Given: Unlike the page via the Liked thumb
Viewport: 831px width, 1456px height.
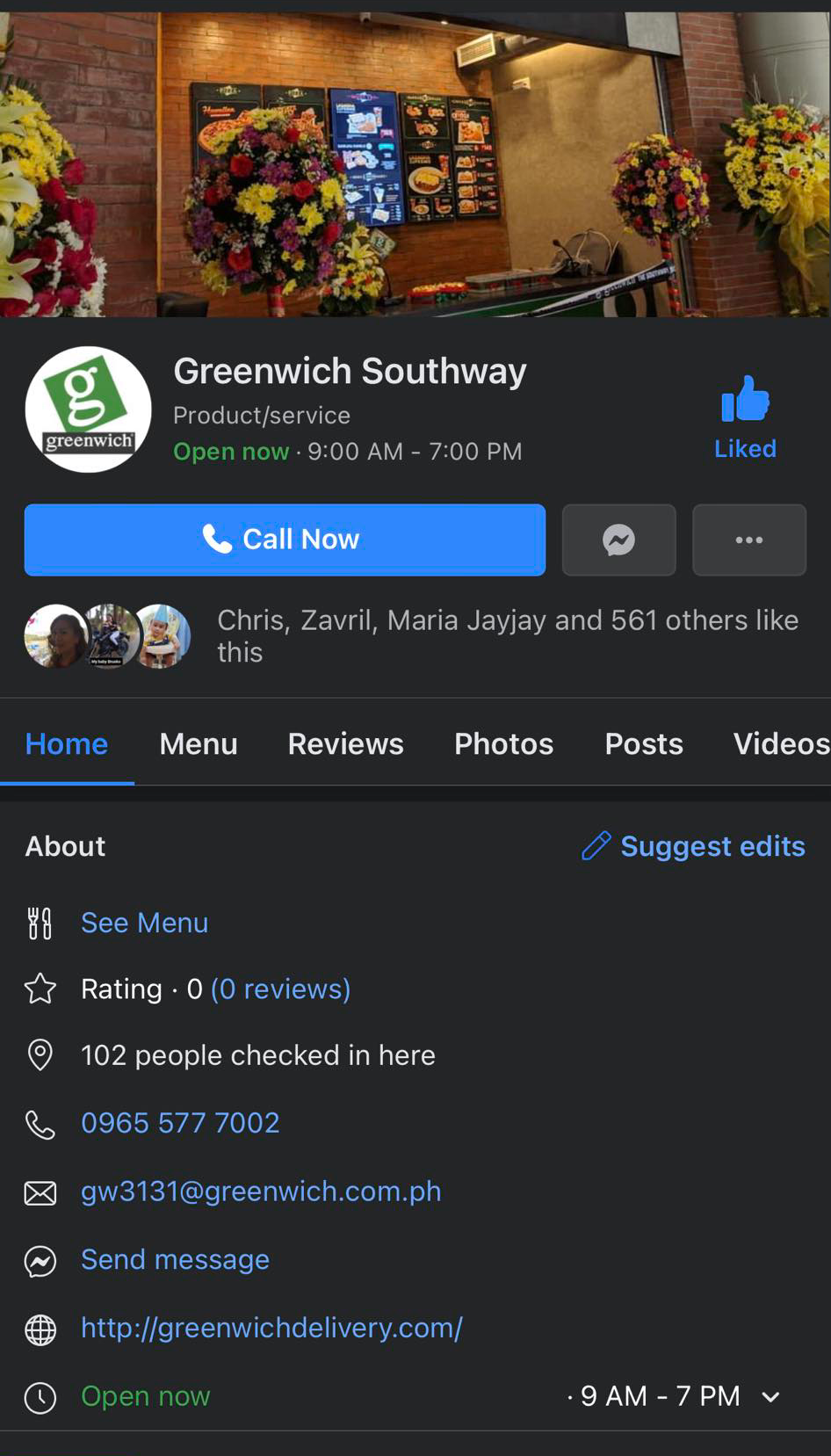Looking at the screenshot, I should (745, 417).
